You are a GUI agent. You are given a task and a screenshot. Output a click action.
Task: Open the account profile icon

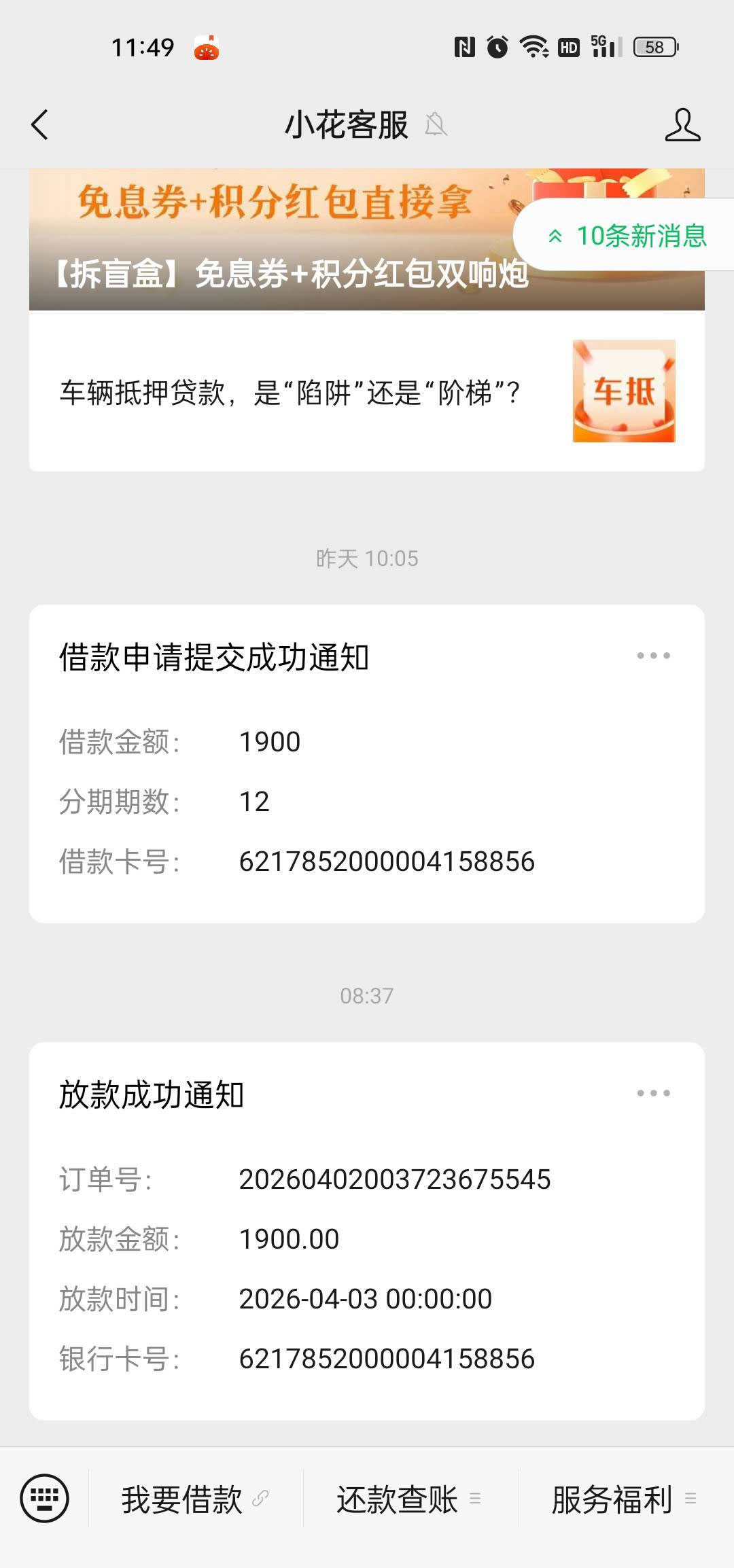tap(682, 125)
